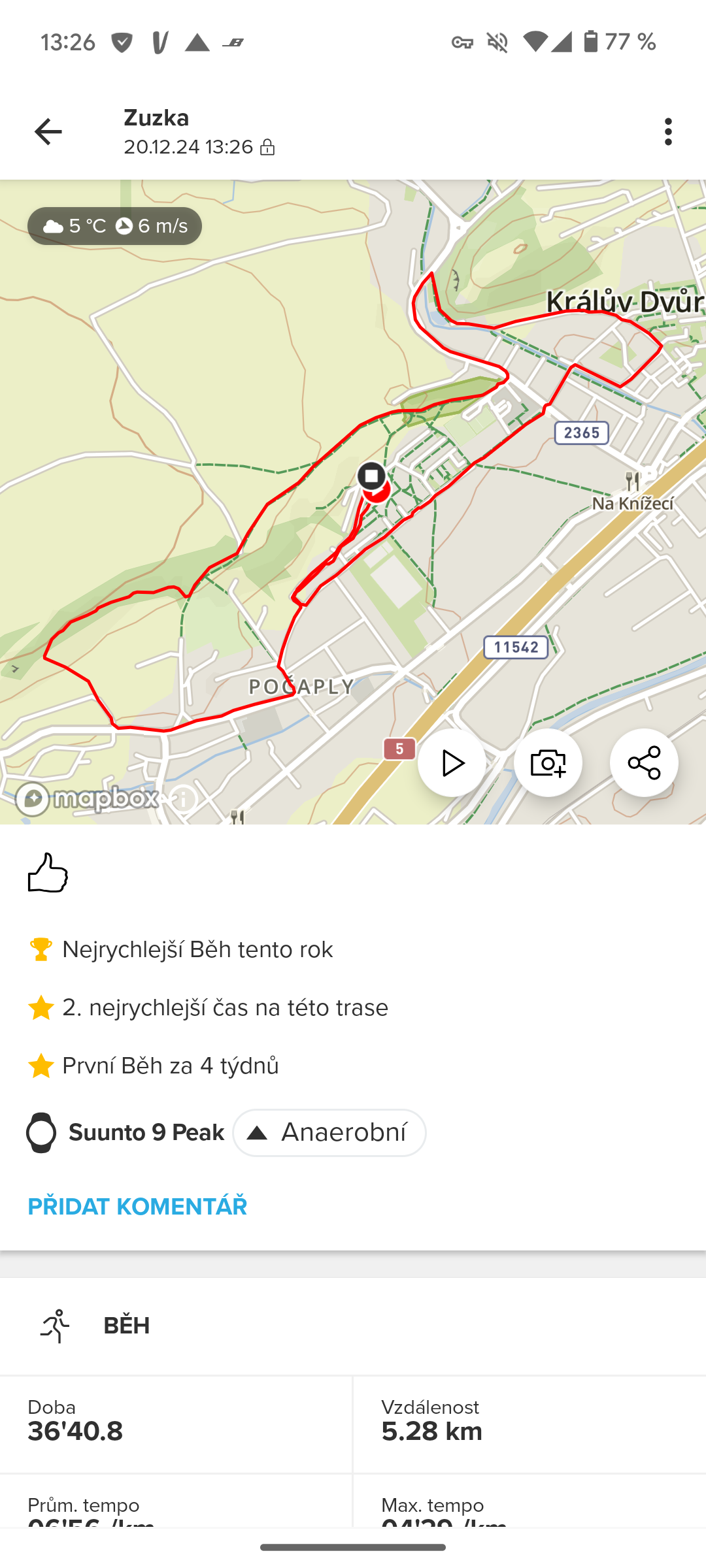
Task: Go back using the arrow icon
Action: 48,132
